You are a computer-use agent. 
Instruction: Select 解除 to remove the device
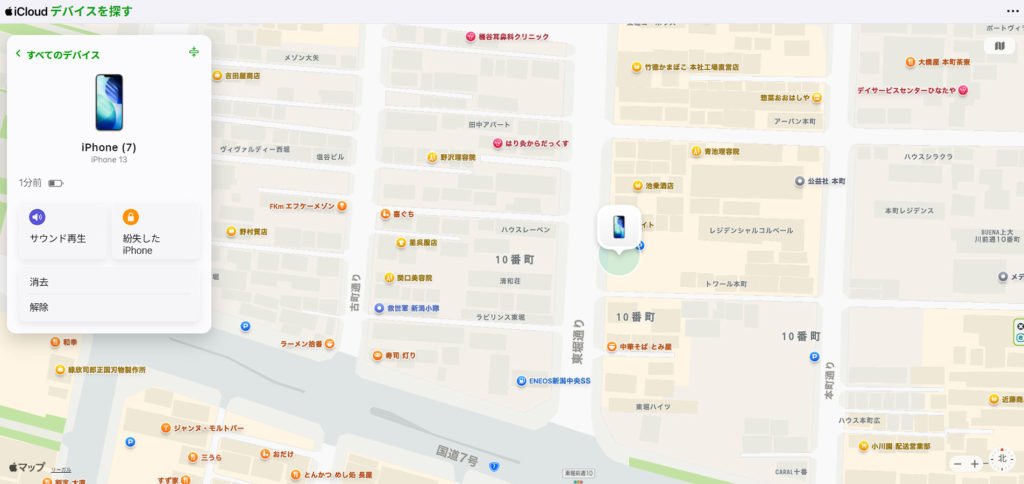(40, 307)
